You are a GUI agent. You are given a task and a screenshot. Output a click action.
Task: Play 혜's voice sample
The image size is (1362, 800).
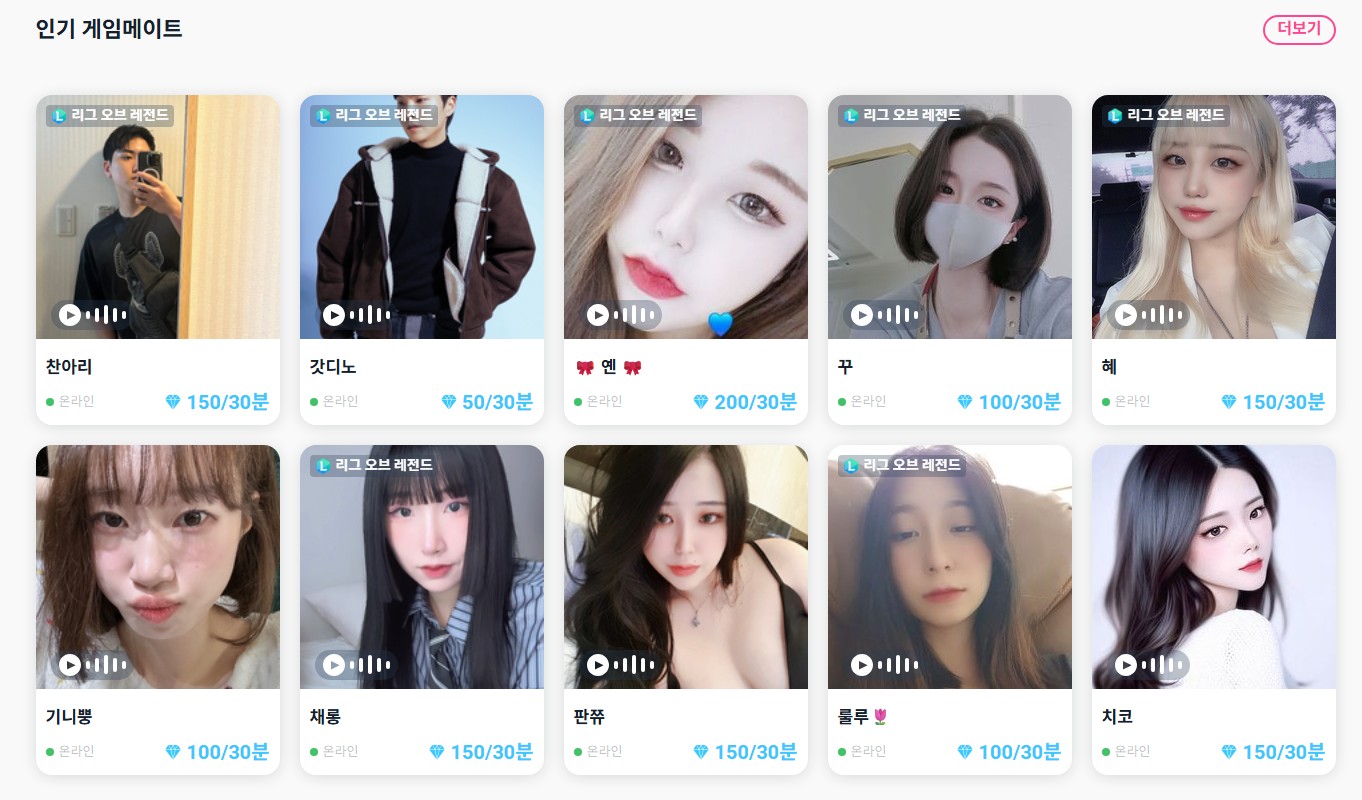point(1126,316)
